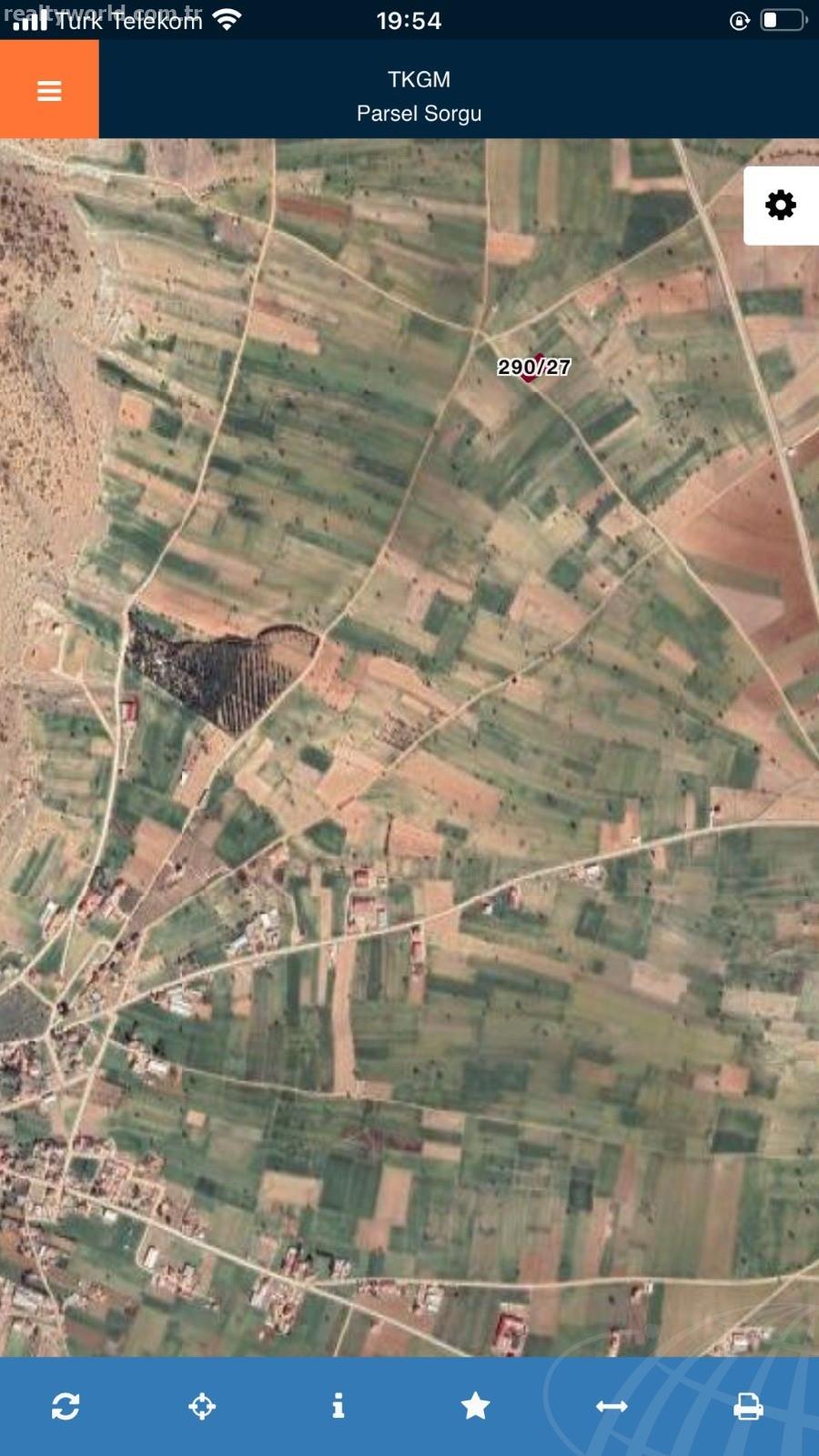Select parcel marker 290/27 on map
Viewport: 819px width, 1456px height.
(x=534, y=367)
